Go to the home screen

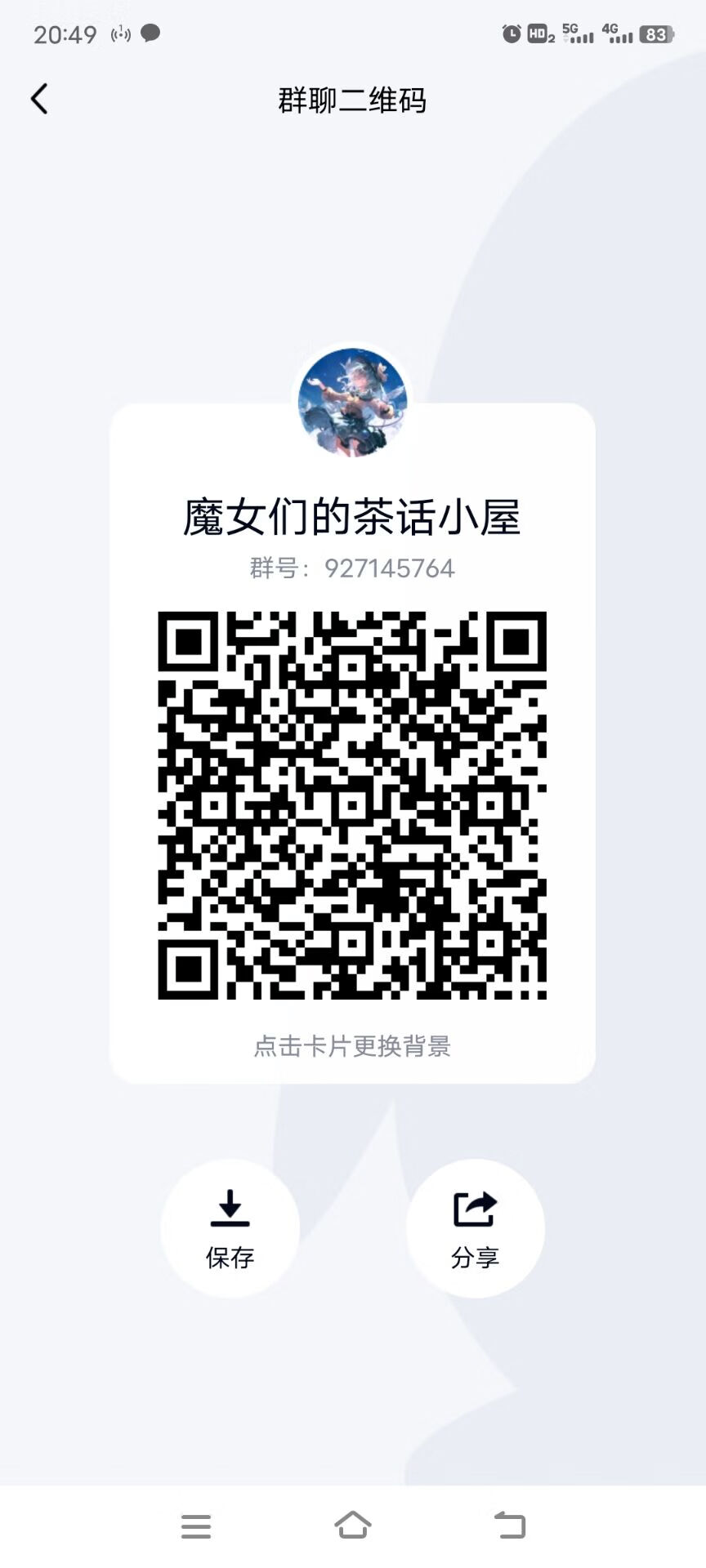pos(353,1525)
